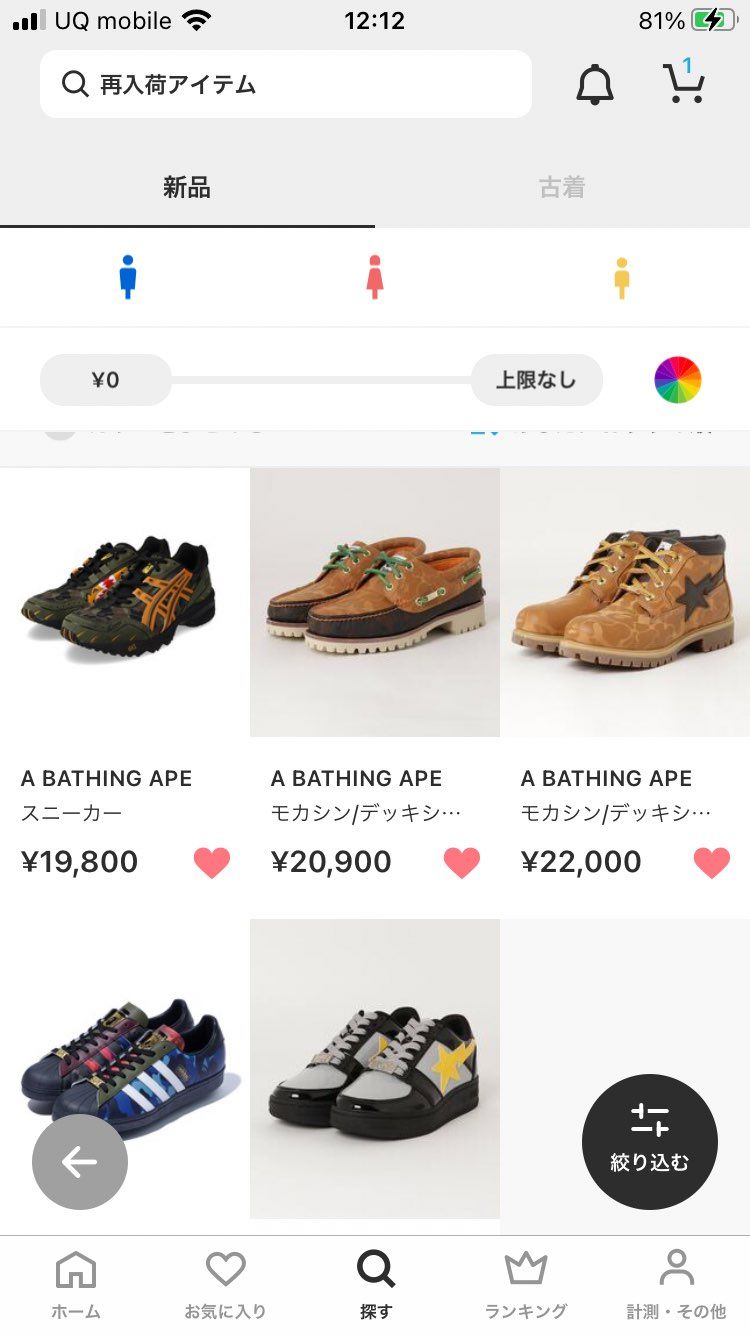This screenshot has width=750, height=1334.
Task: Open notifications via the bell icon
Action: pyautogui.click(x=595, y=84)
